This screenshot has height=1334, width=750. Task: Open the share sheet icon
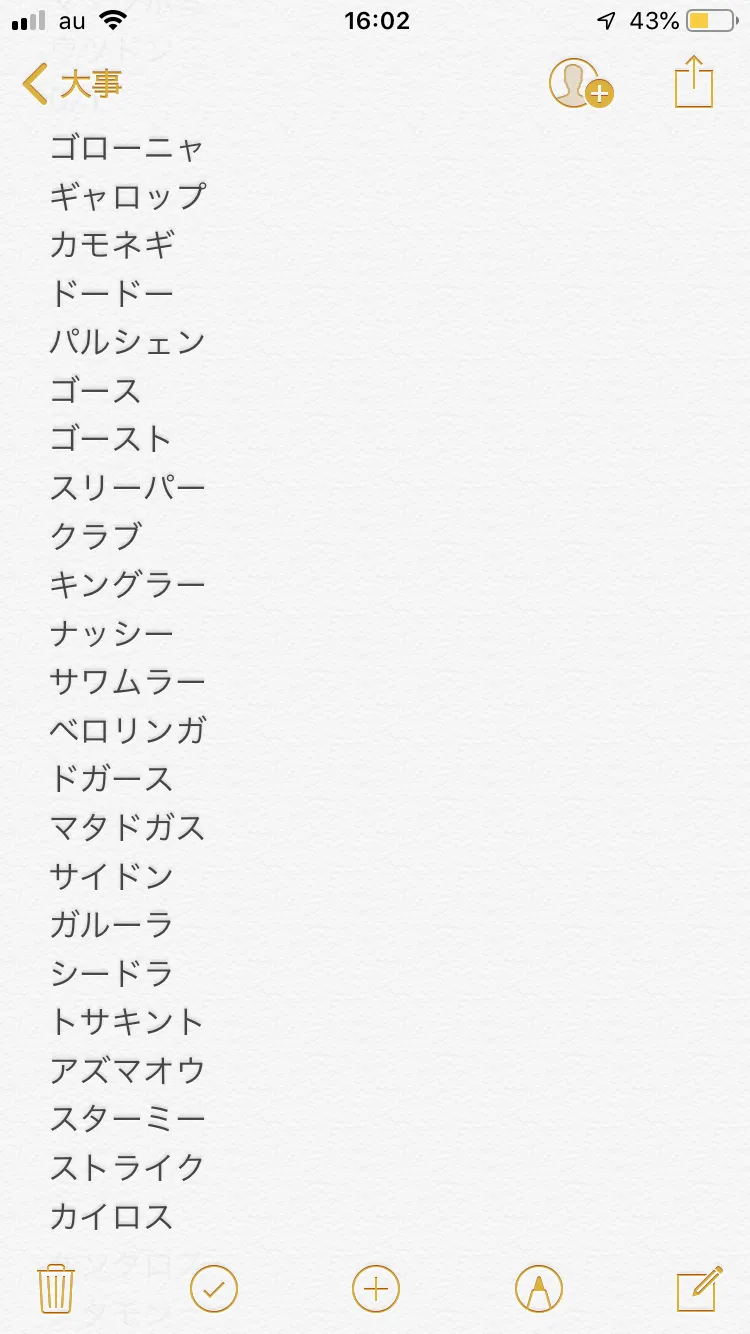click(694, 82)
